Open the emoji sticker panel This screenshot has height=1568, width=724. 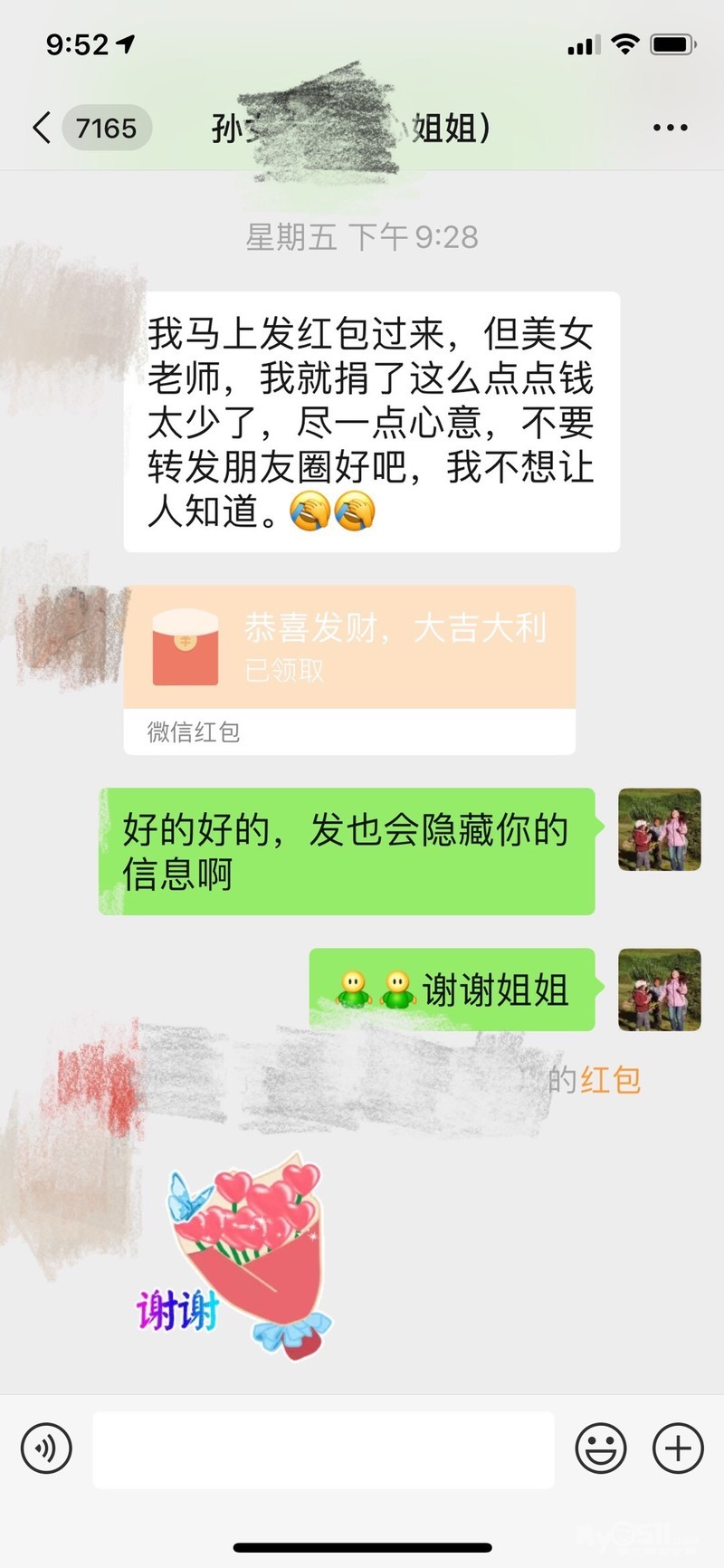(601, 1449)
